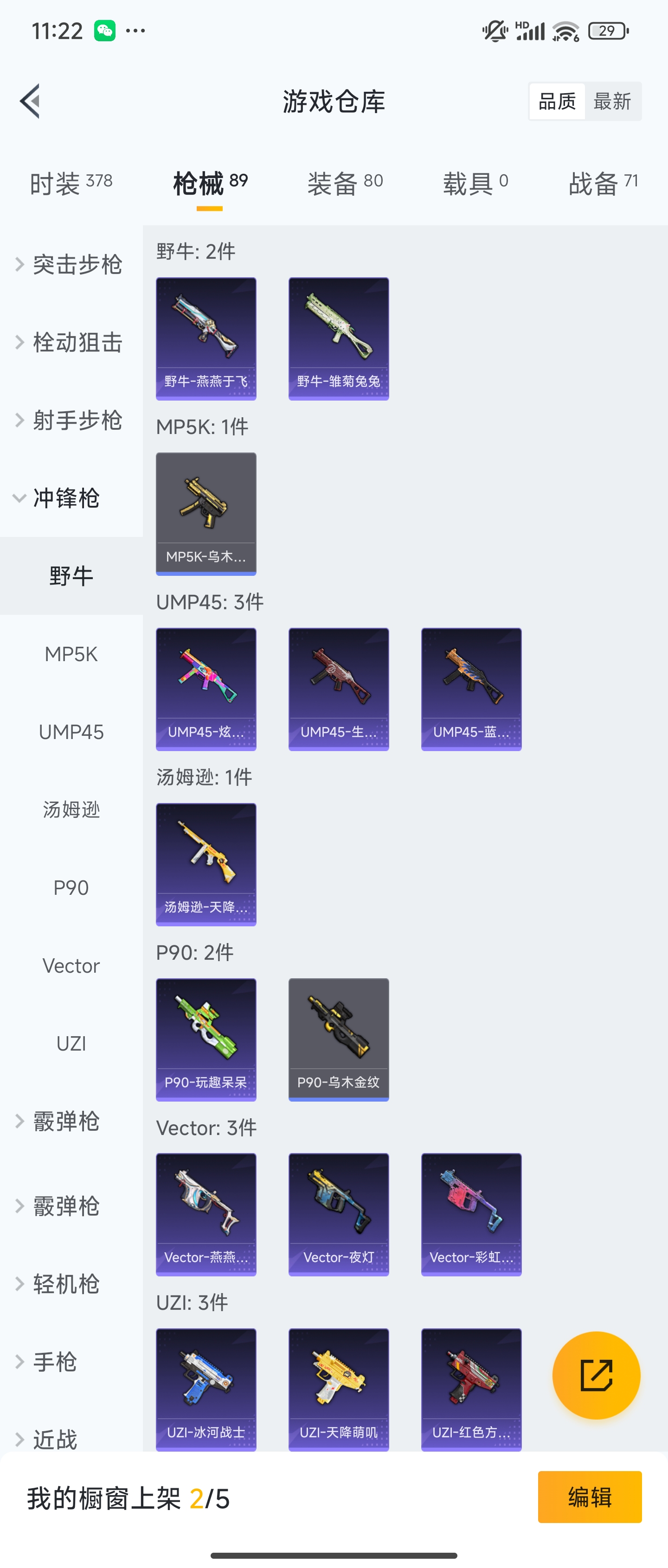Go back from the 游戏仓库 page
This screenshot has height=1568, width=668.
tap(30, 101)
